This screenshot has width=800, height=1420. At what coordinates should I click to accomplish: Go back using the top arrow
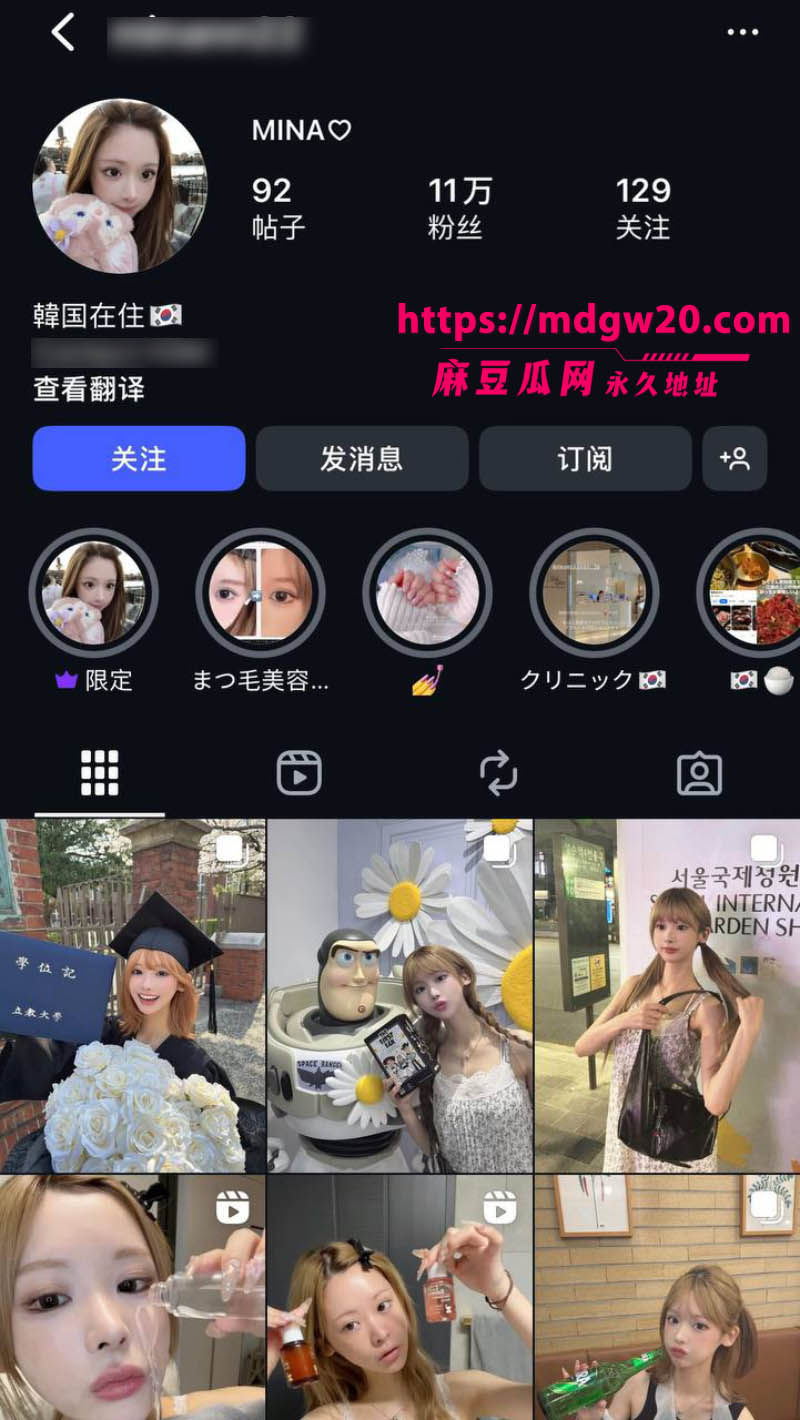click(x=63, y=33)
